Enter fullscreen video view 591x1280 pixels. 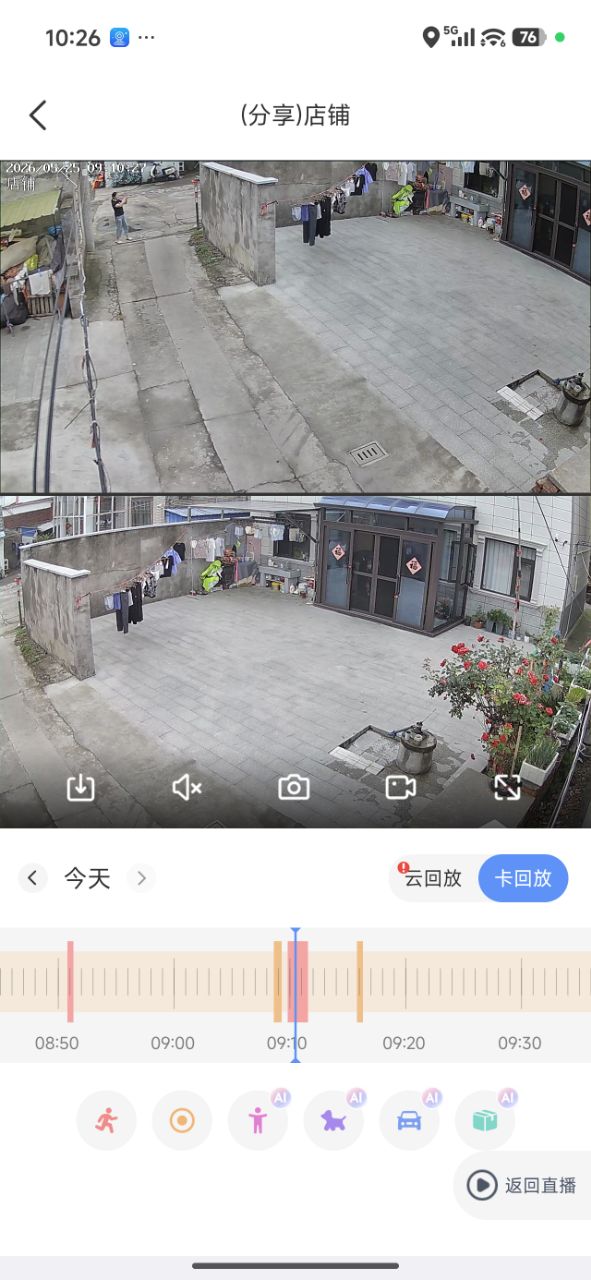(x=507, y=788)
